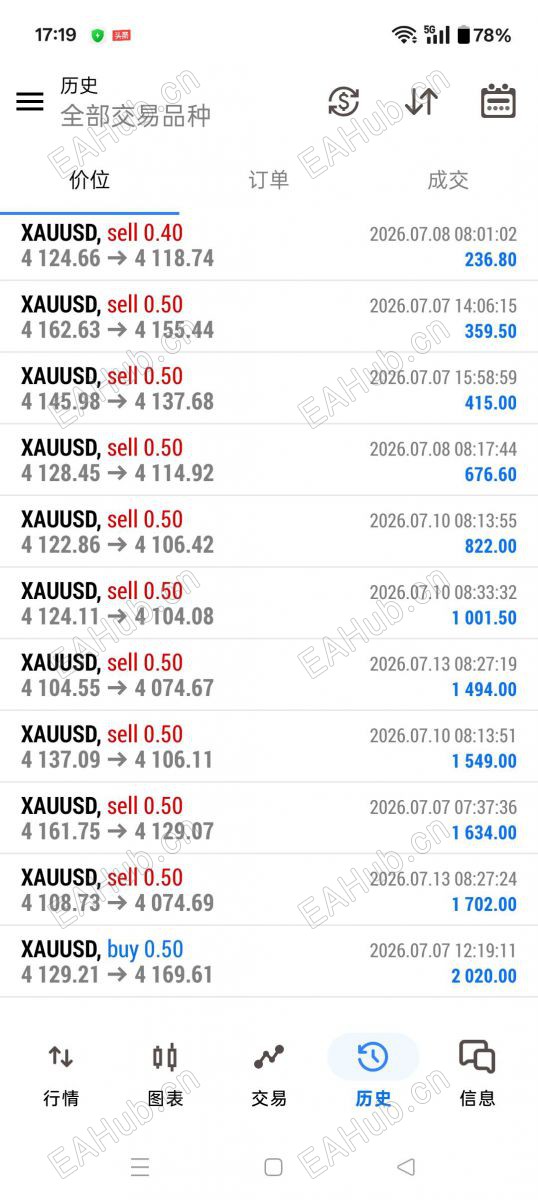This screenshot has height=1200, width=538.
Task: Tap the system back button
Action: coord(405,1167)
